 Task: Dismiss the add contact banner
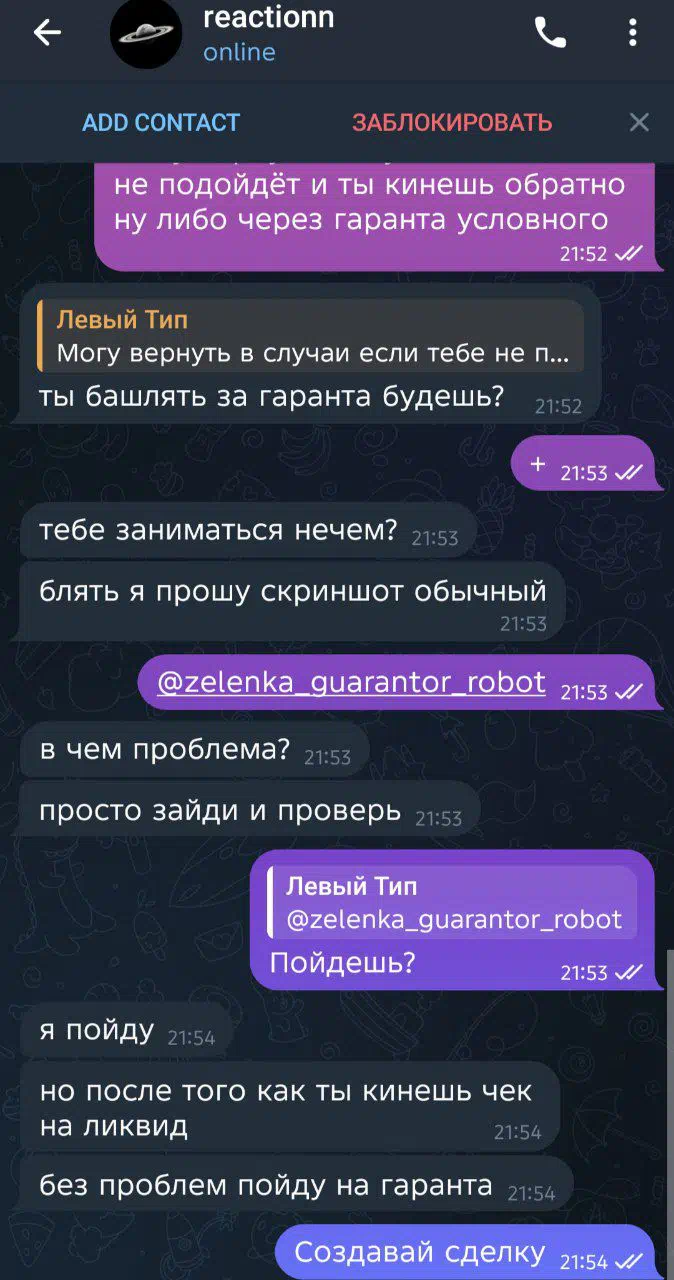[x=639, y=122]
